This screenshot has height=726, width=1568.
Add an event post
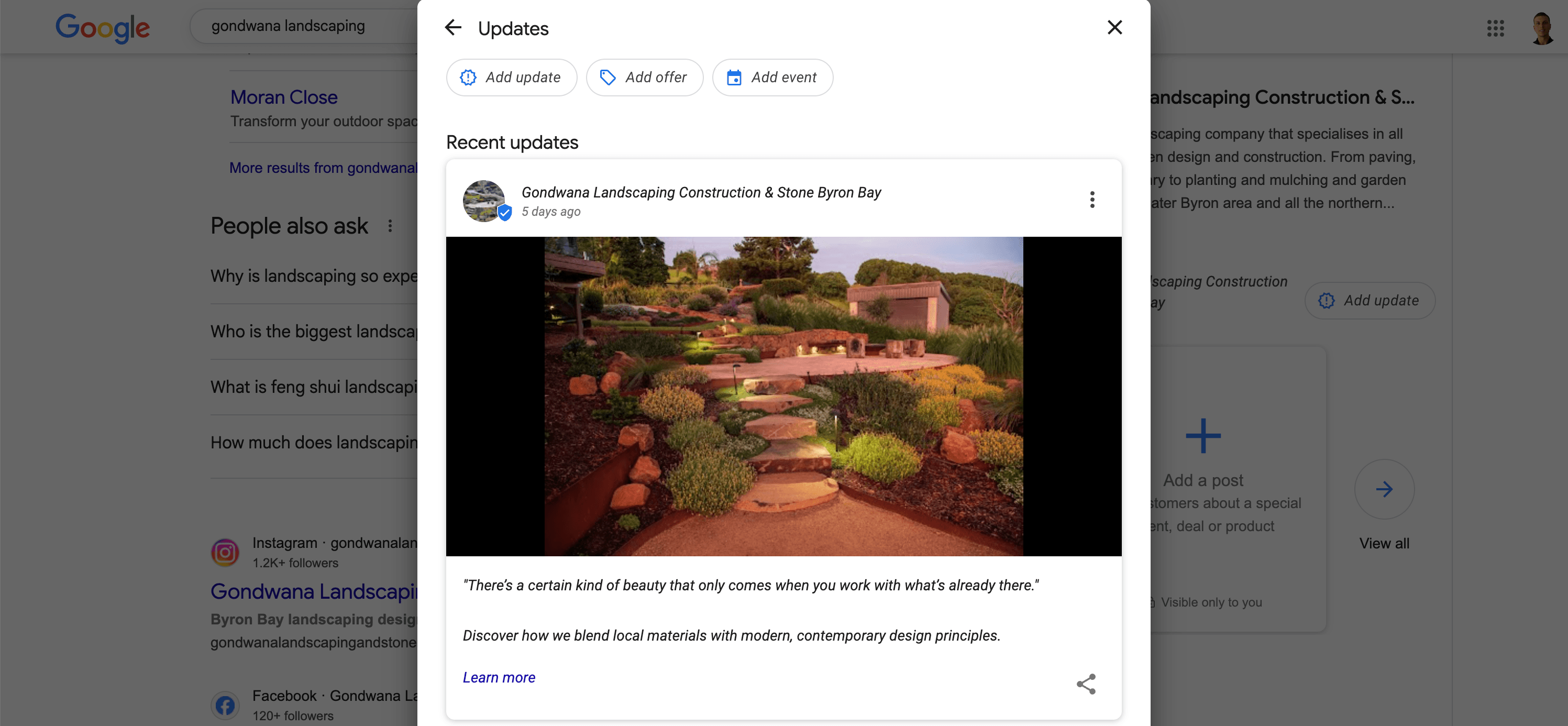[772, 78]
